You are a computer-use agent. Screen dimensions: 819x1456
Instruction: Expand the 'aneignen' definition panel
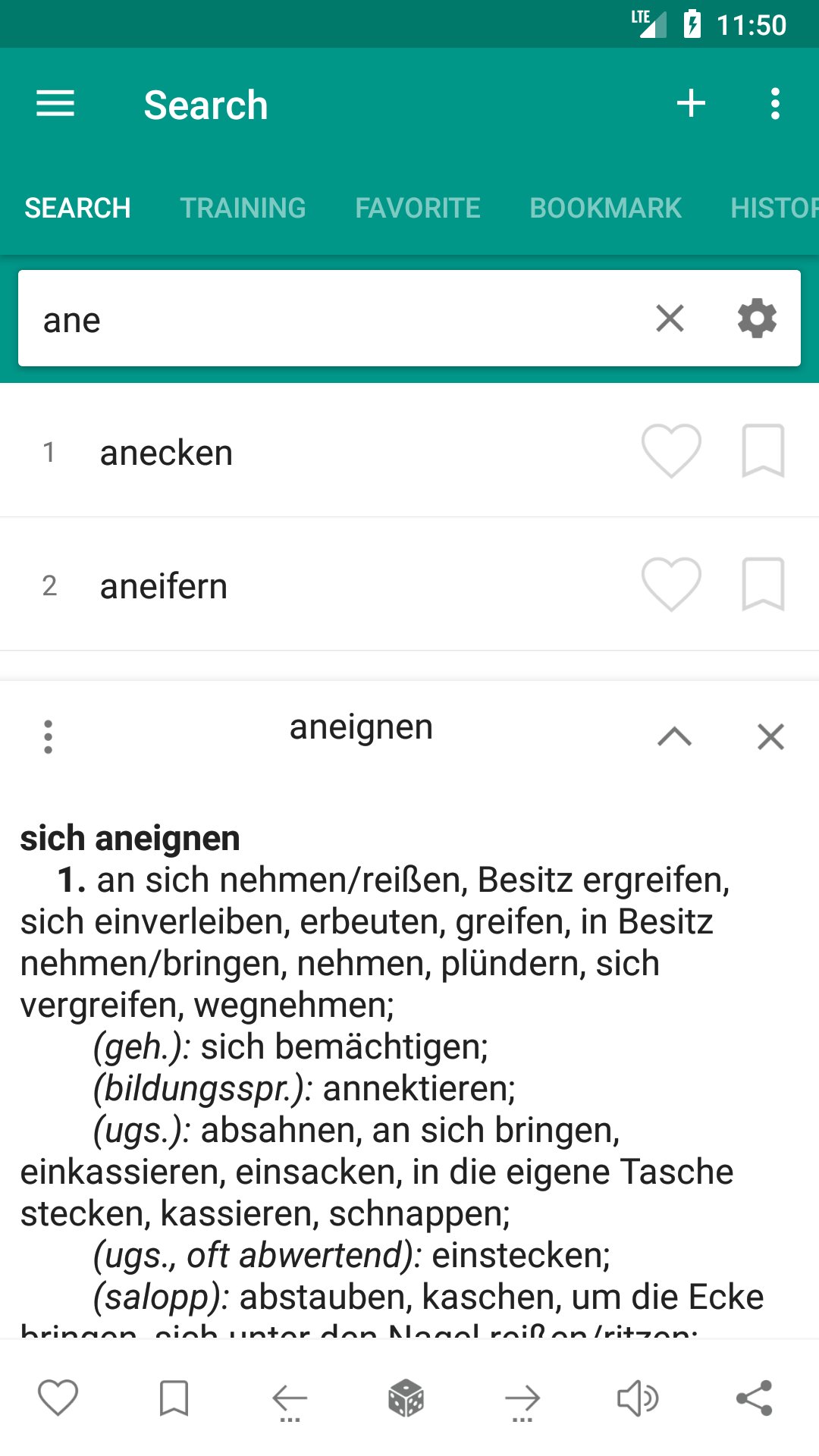674,736
